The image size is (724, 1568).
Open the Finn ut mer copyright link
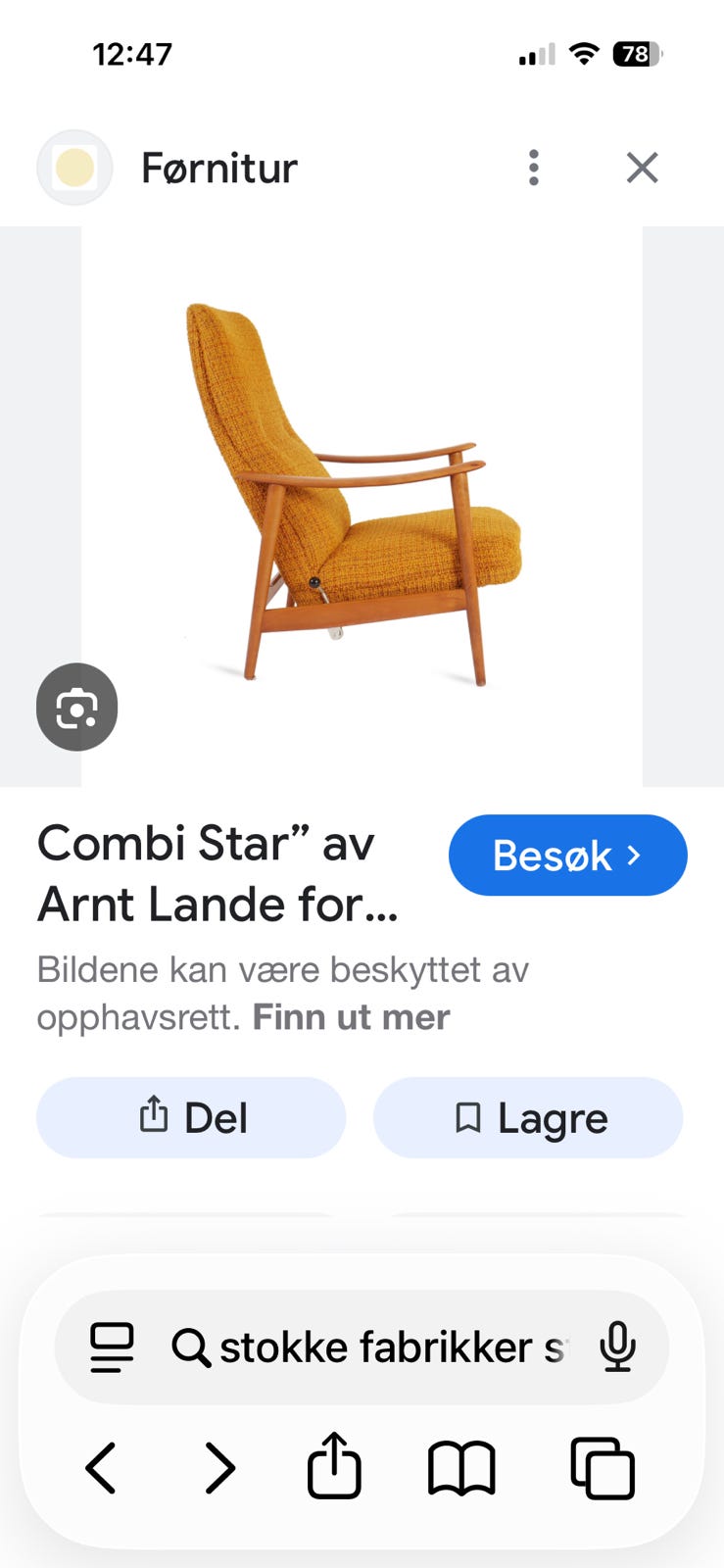tap(351, 1016)
